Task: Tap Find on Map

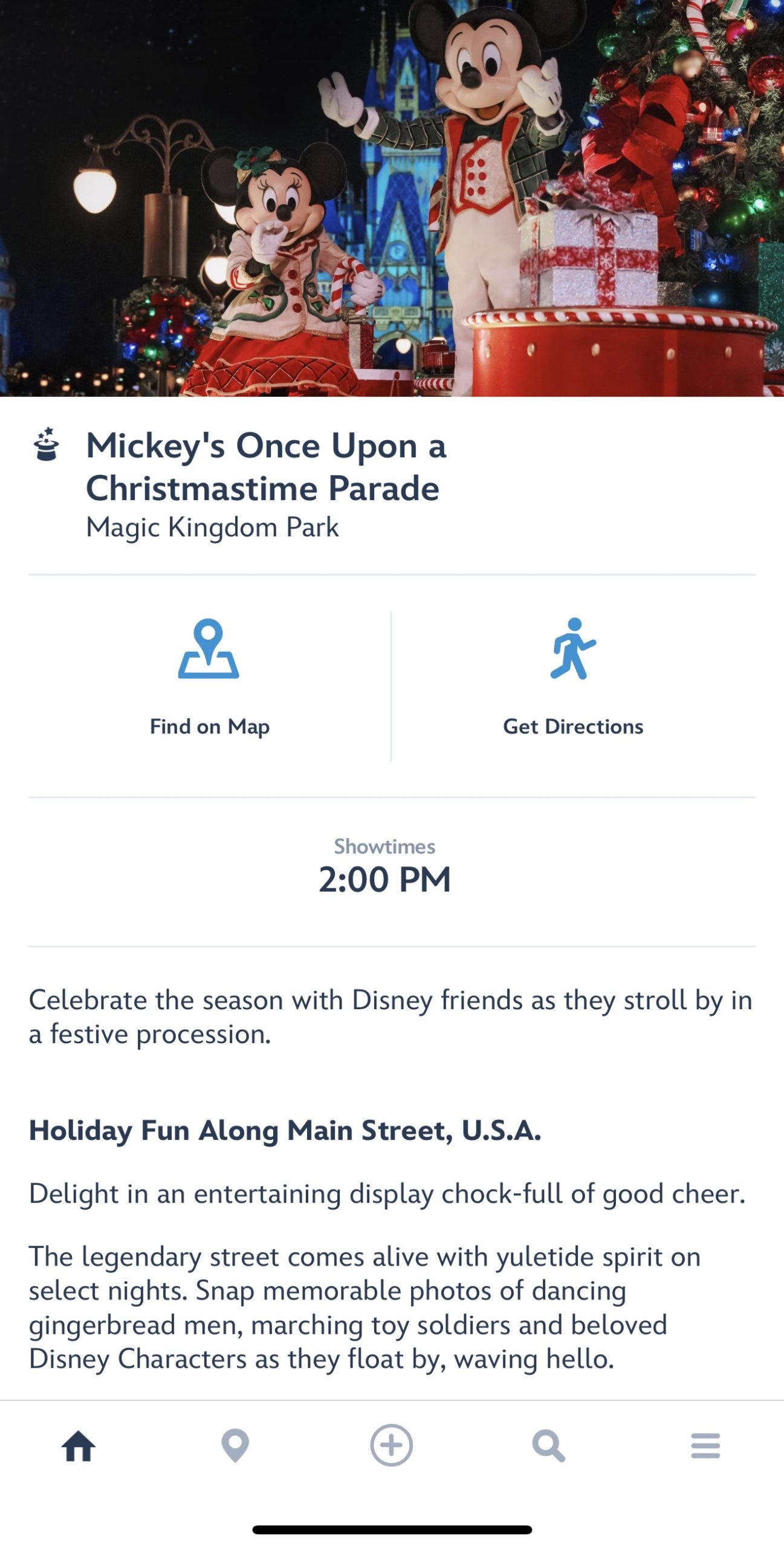Action: (x=209, y=677)
